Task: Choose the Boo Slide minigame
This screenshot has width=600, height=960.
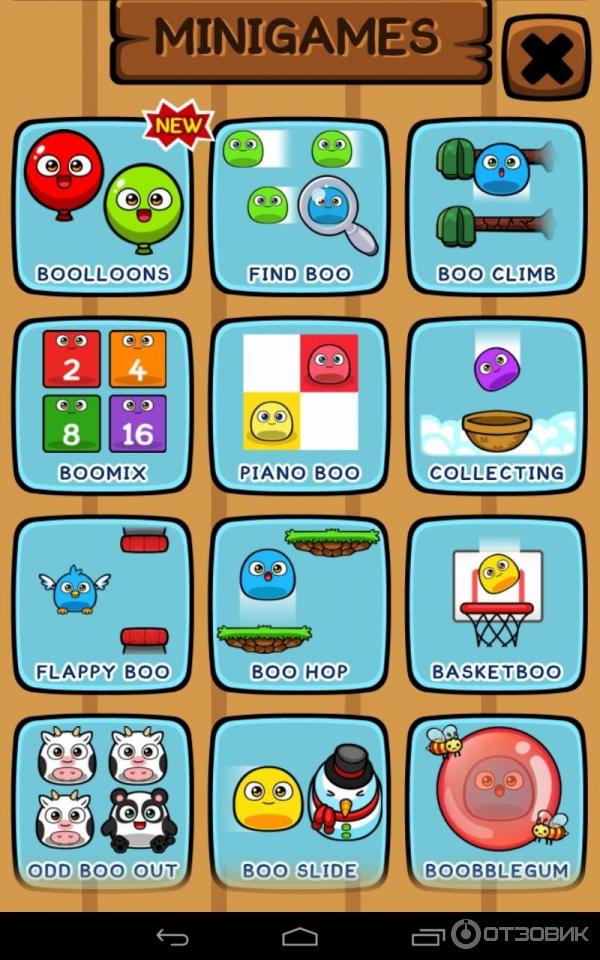Action: point(299,803)
